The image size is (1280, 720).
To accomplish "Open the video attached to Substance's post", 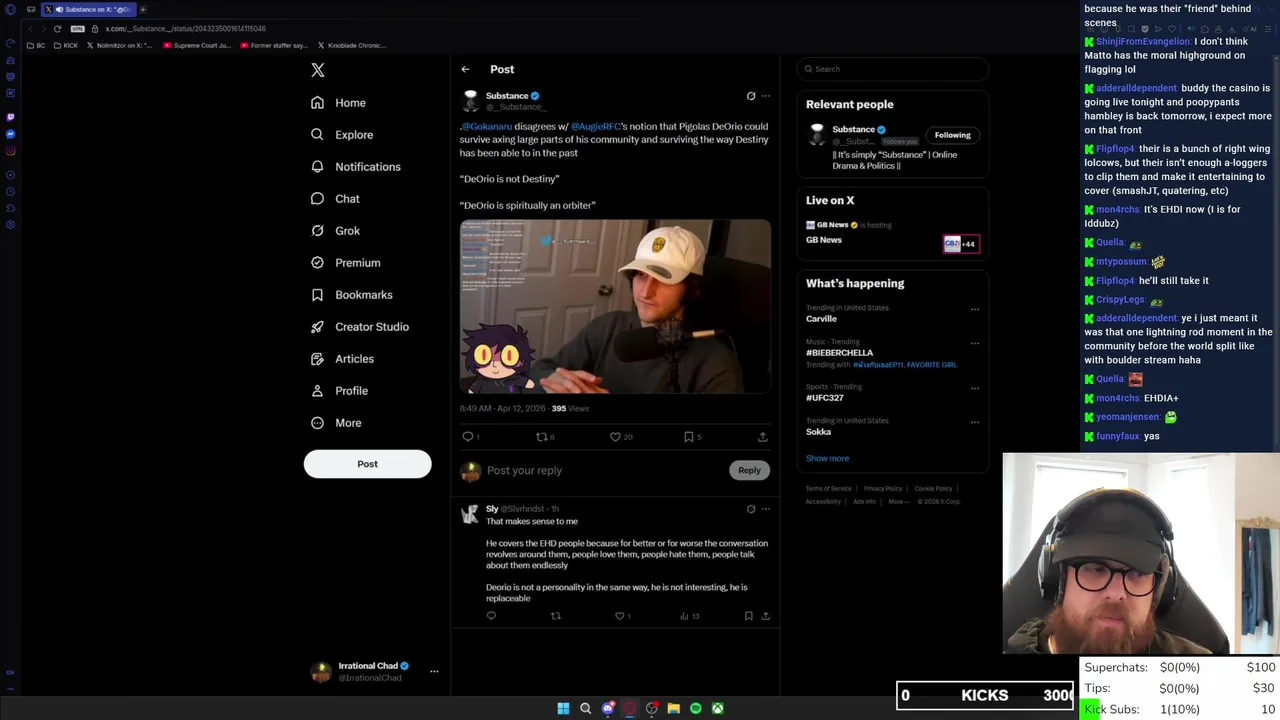I will 615,307.
